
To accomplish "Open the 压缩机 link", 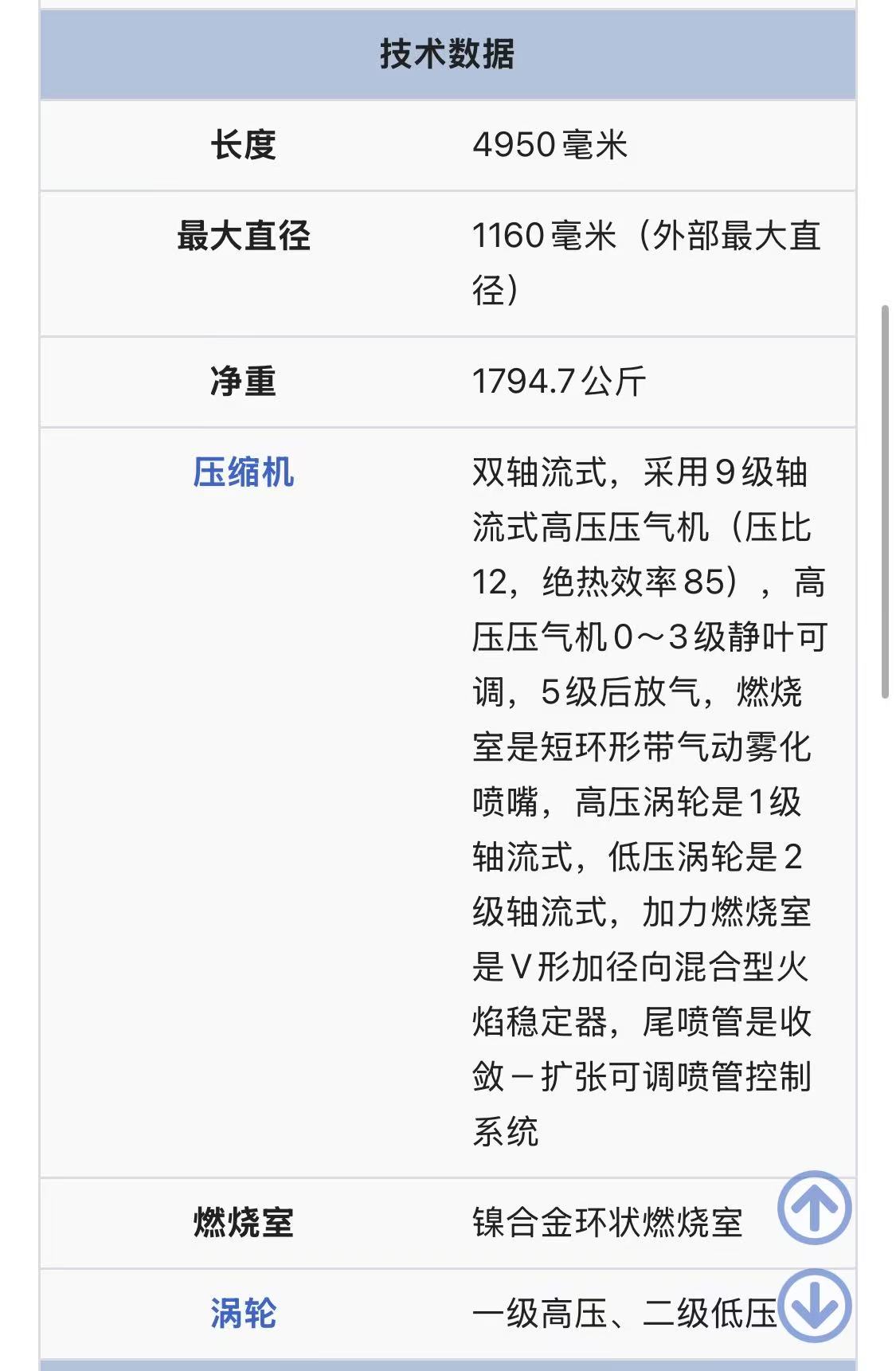I will click(244, 472).
